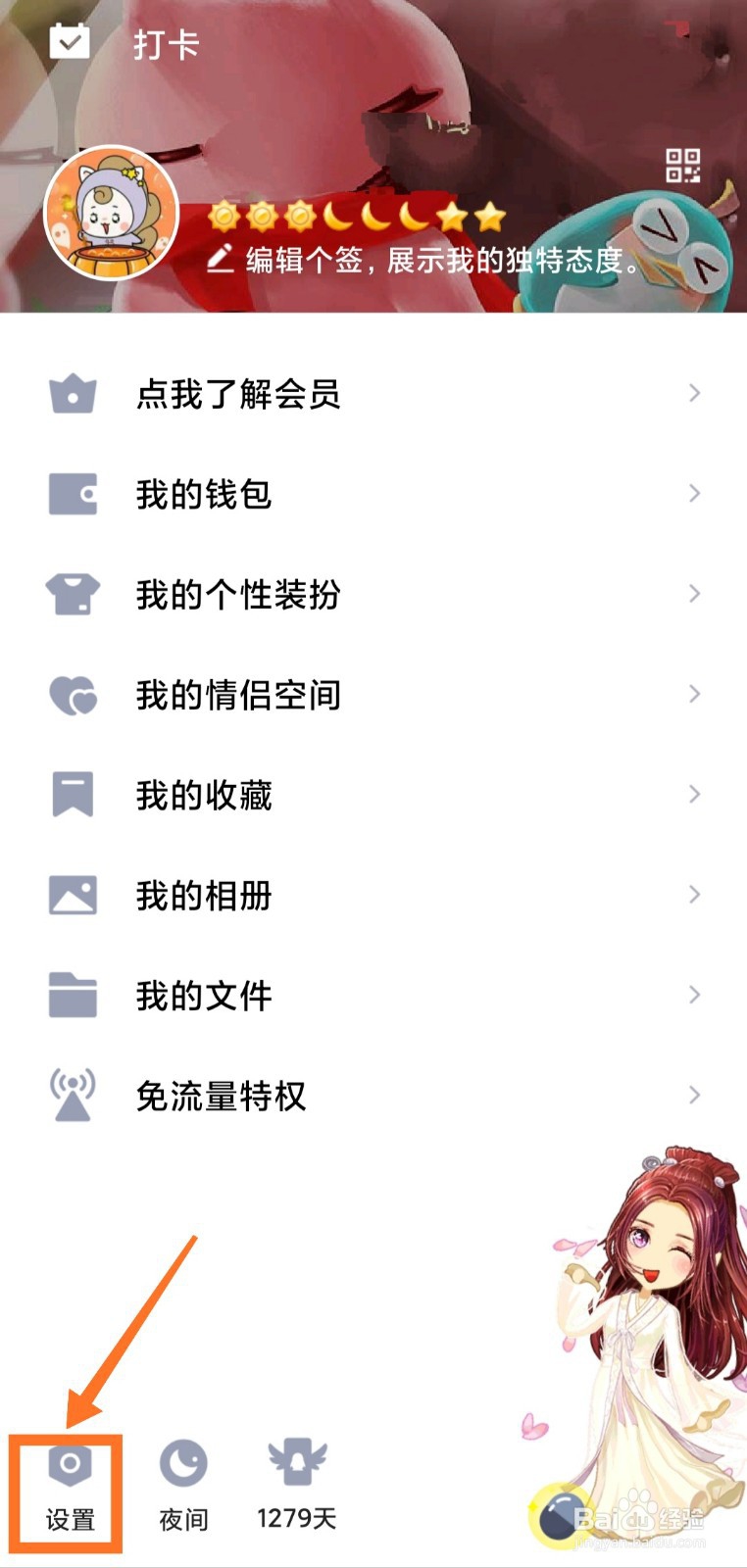Open 我的文件 via the folder icon

tap(73, 996)
